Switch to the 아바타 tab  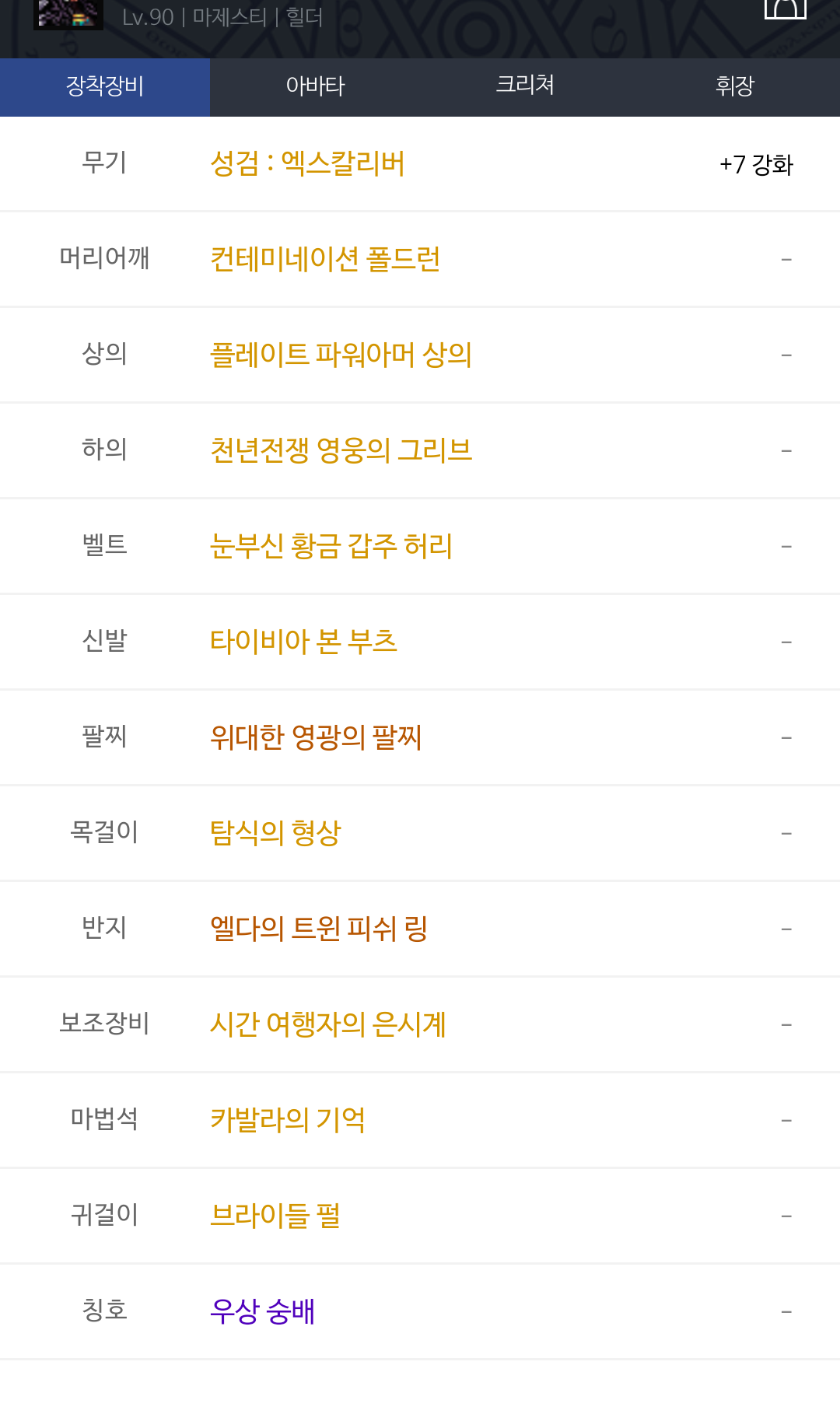(x=315, y=86)
